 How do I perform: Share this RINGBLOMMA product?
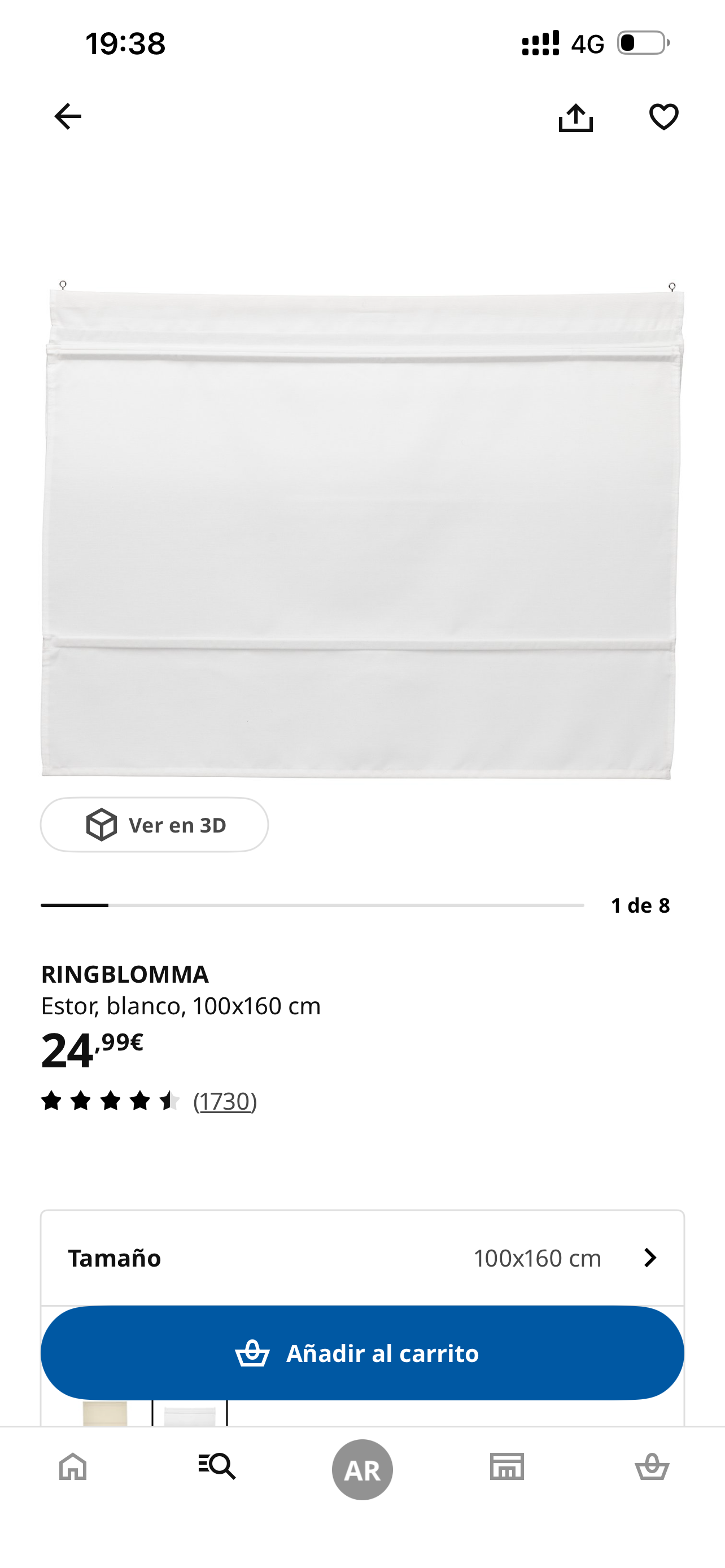pos(575,117)
